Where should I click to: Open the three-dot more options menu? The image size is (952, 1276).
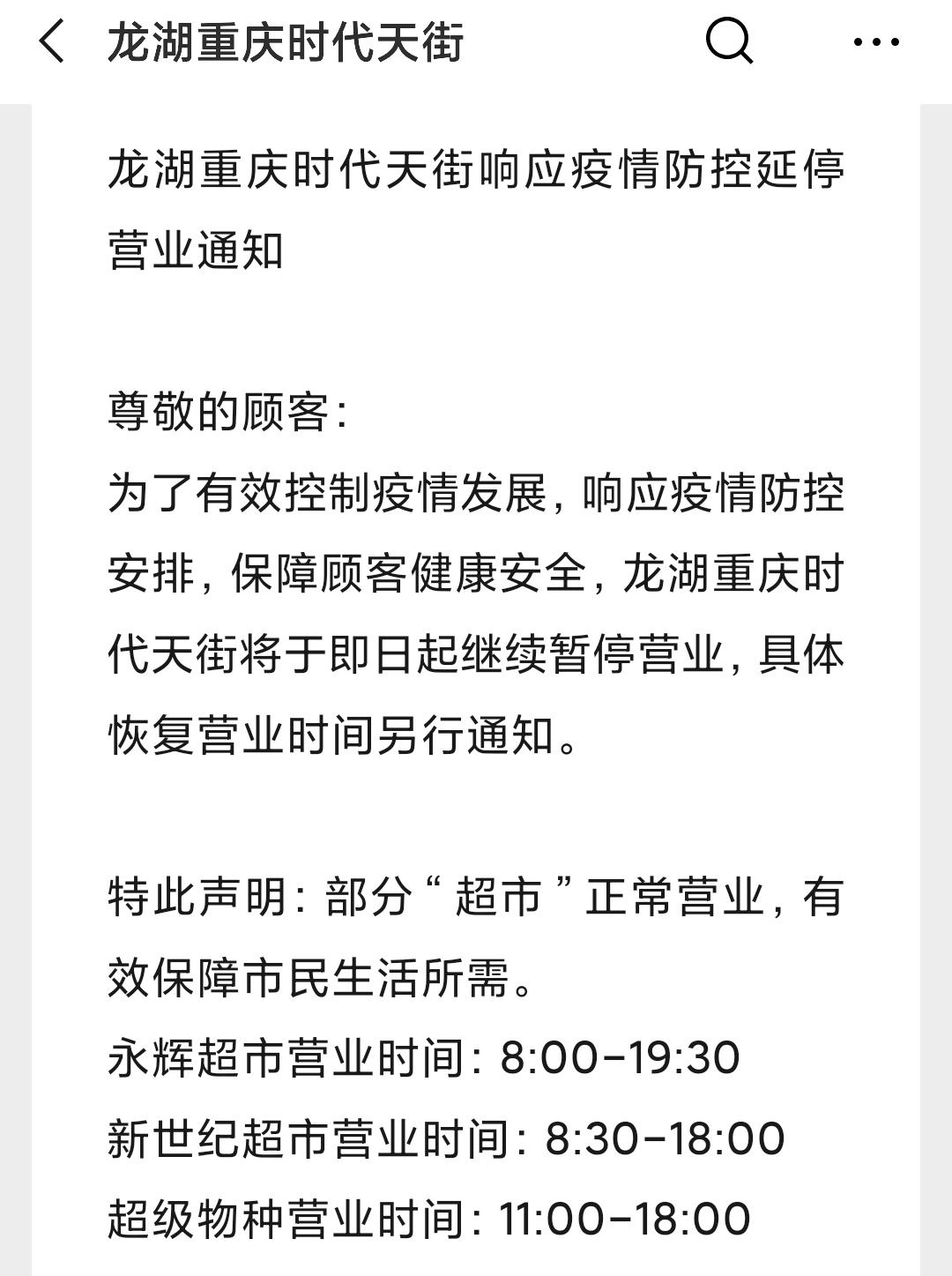[x=875, y=41]
